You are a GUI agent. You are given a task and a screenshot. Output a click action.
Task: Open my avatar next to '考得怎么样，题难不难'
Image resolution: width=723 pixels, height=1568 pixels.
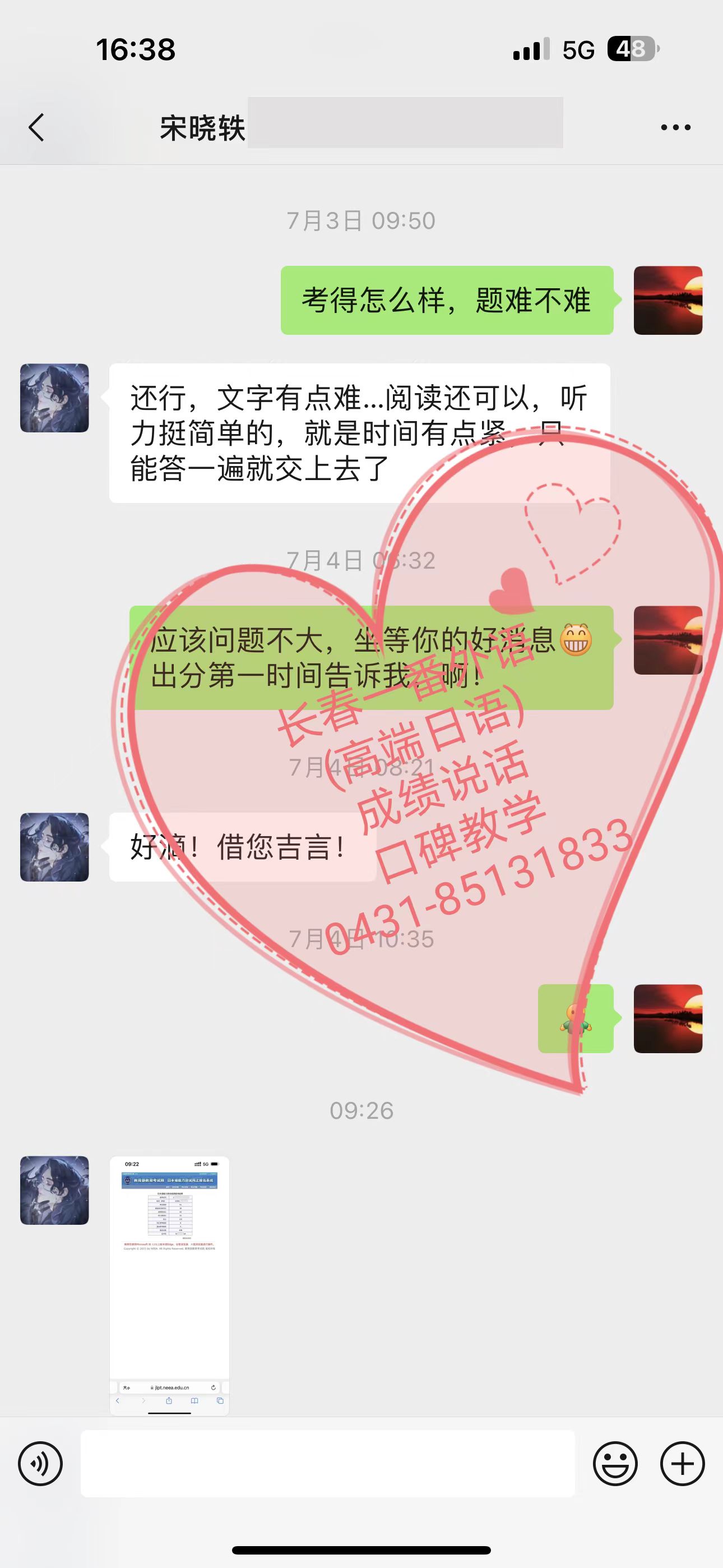pyautogui.click(x=668, y=300)
